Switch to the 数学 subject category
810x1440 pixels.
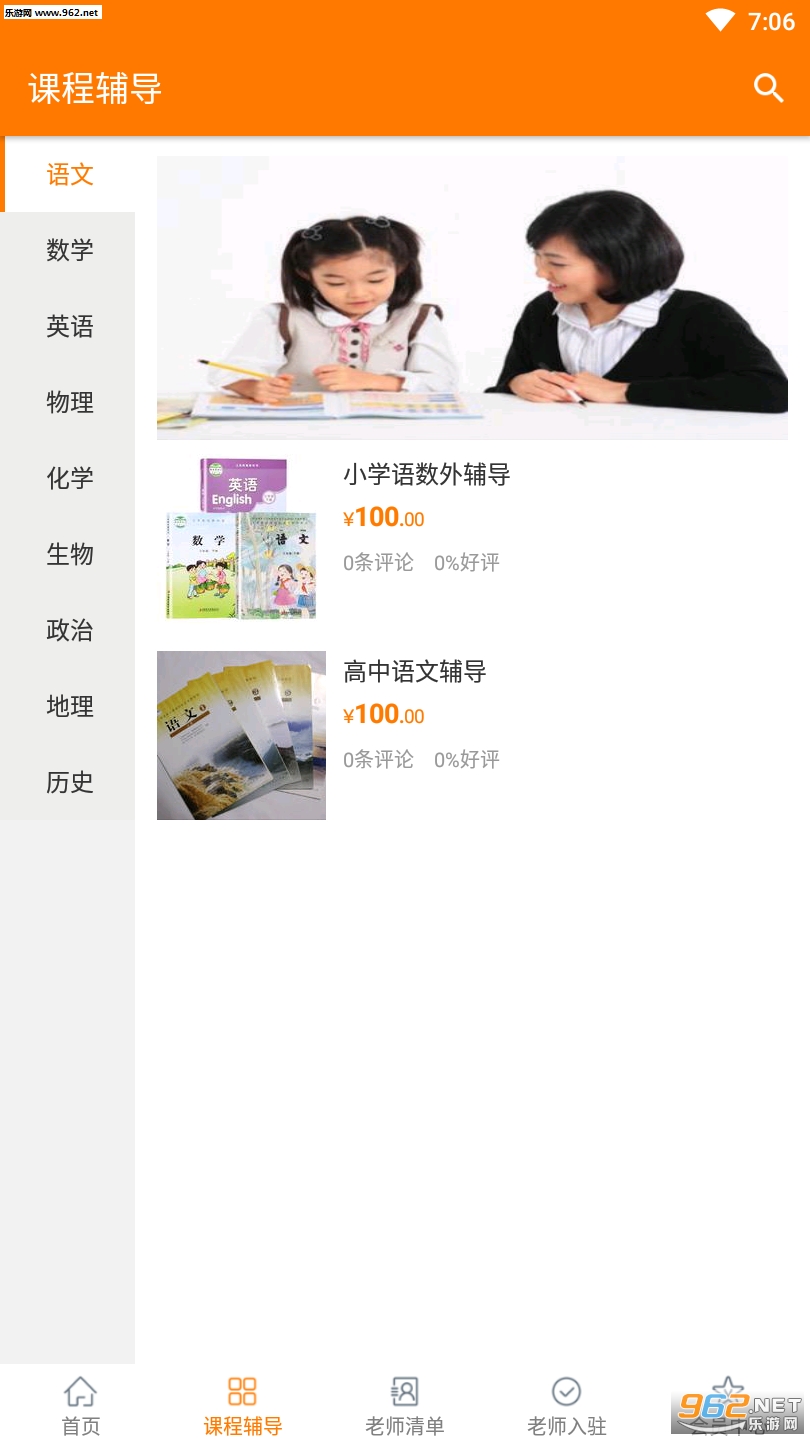click(69, 250)
